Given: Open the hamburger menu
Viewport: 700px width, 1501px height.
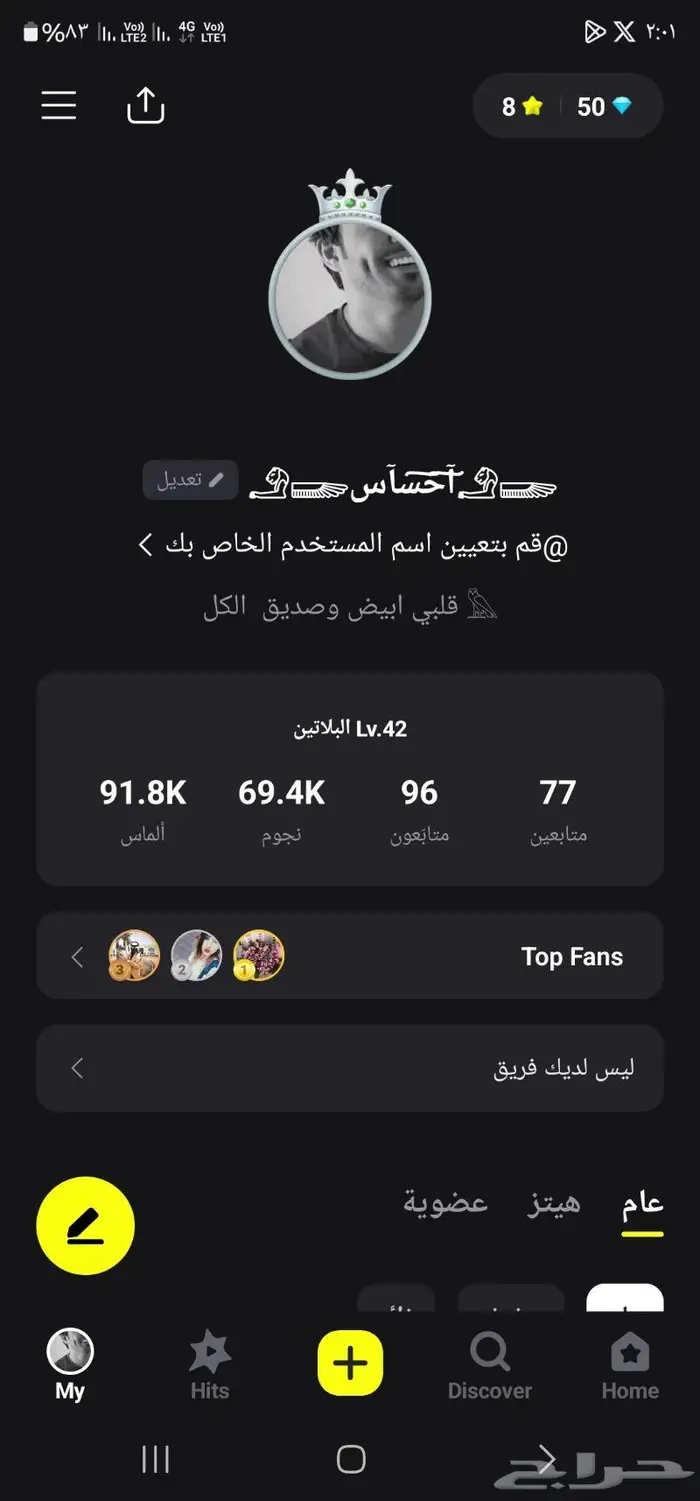Looking at the screenshot, I should [59, 105].
